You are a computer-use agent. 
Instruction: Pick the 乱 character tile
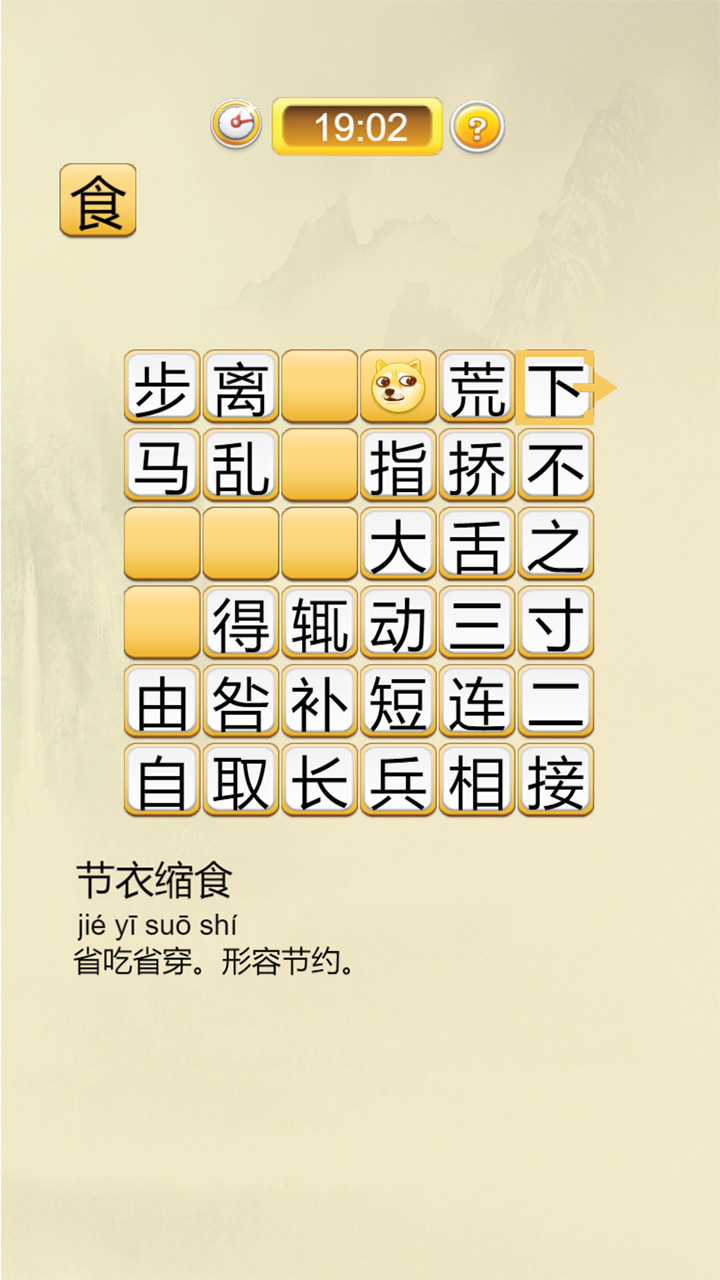click(x=241, y=465)
